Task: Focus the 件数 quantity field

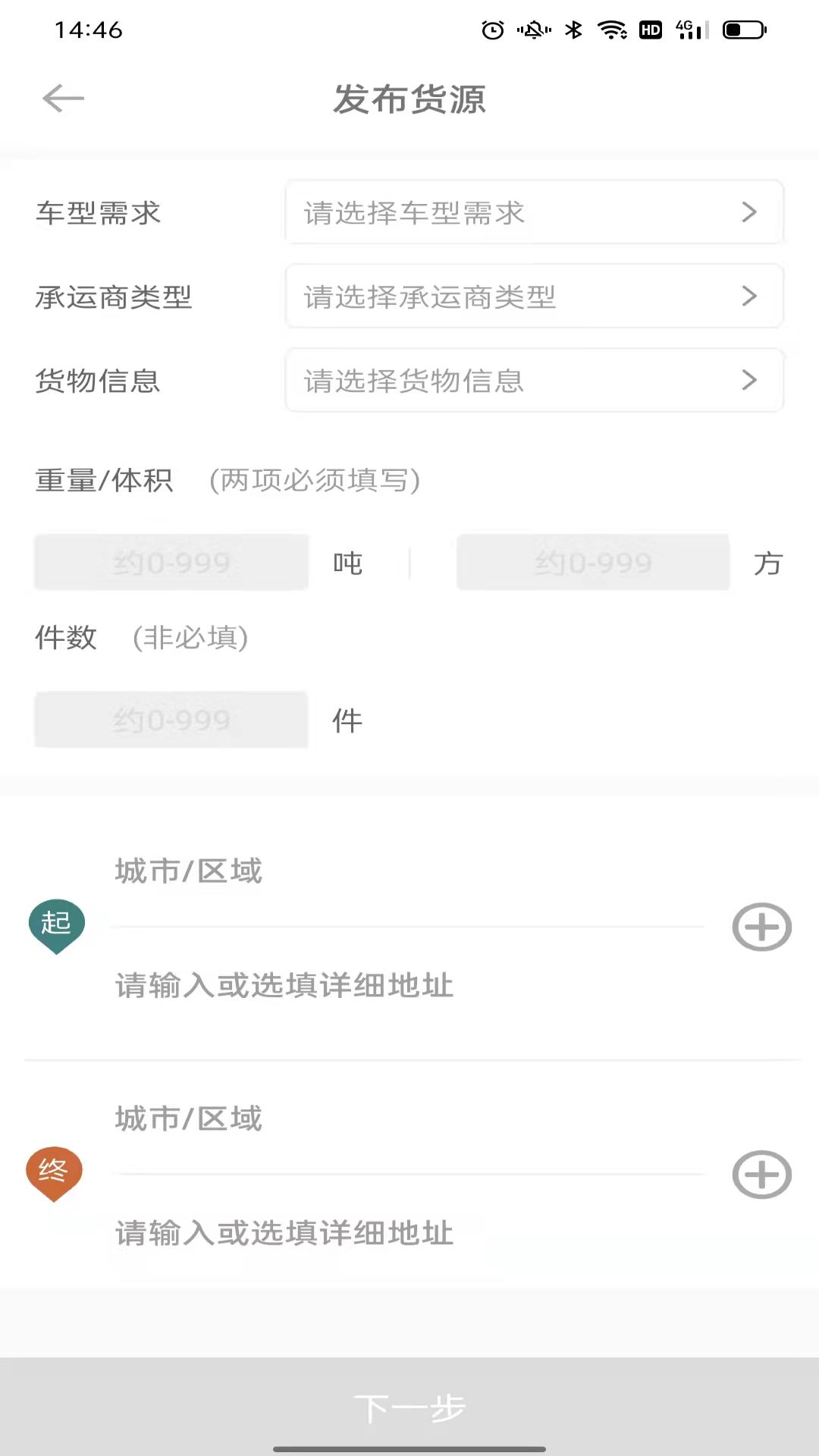Action: (x=171, y=720)
